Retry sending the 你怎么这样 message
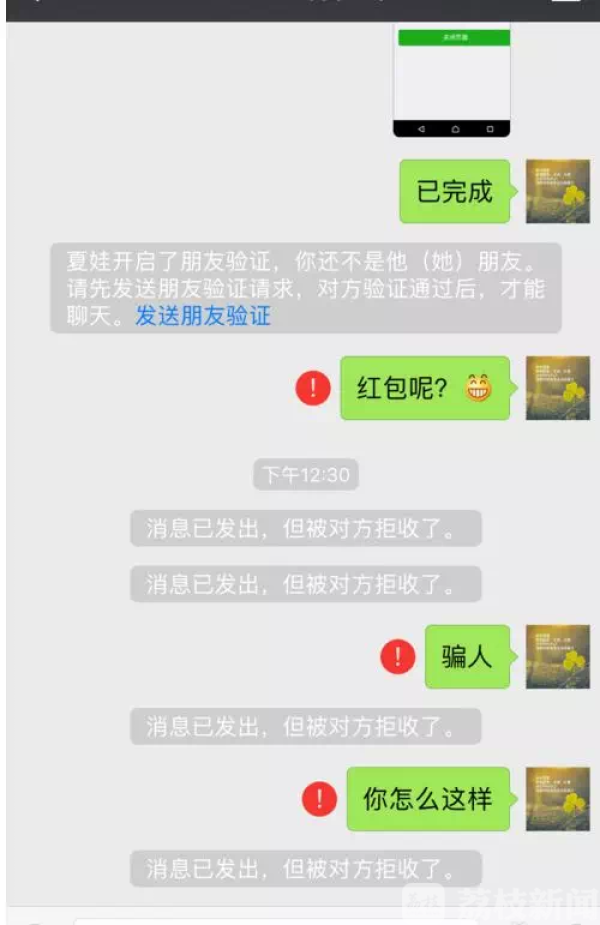The image size is (600, 925). tap(319, 799)
